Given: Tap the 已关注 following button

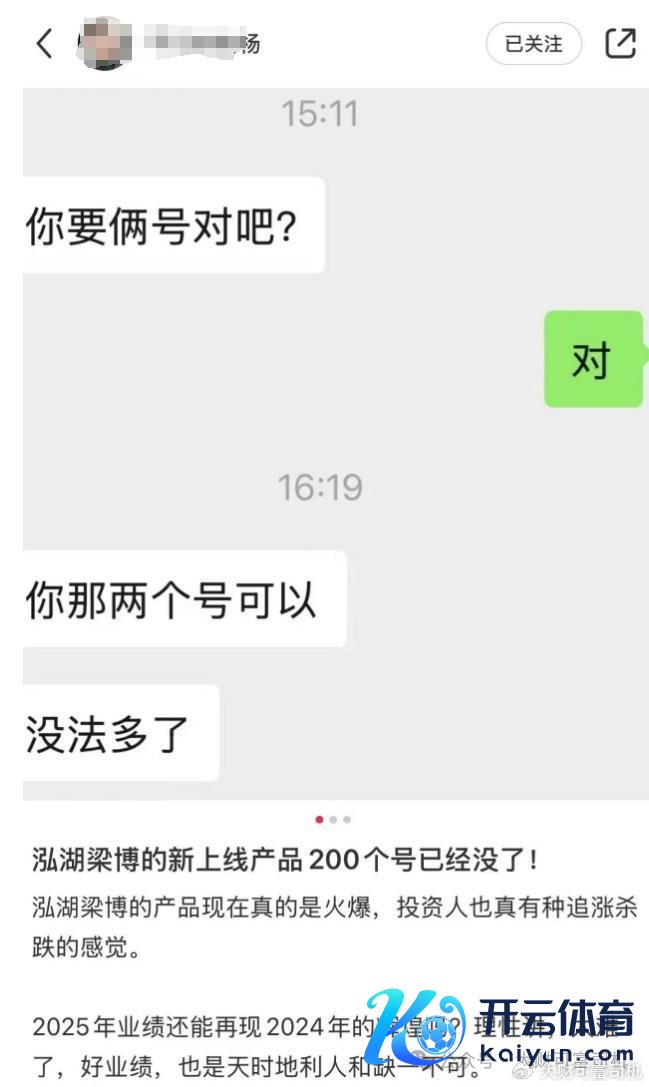Looking at the screenshot, I should point(533,44).
